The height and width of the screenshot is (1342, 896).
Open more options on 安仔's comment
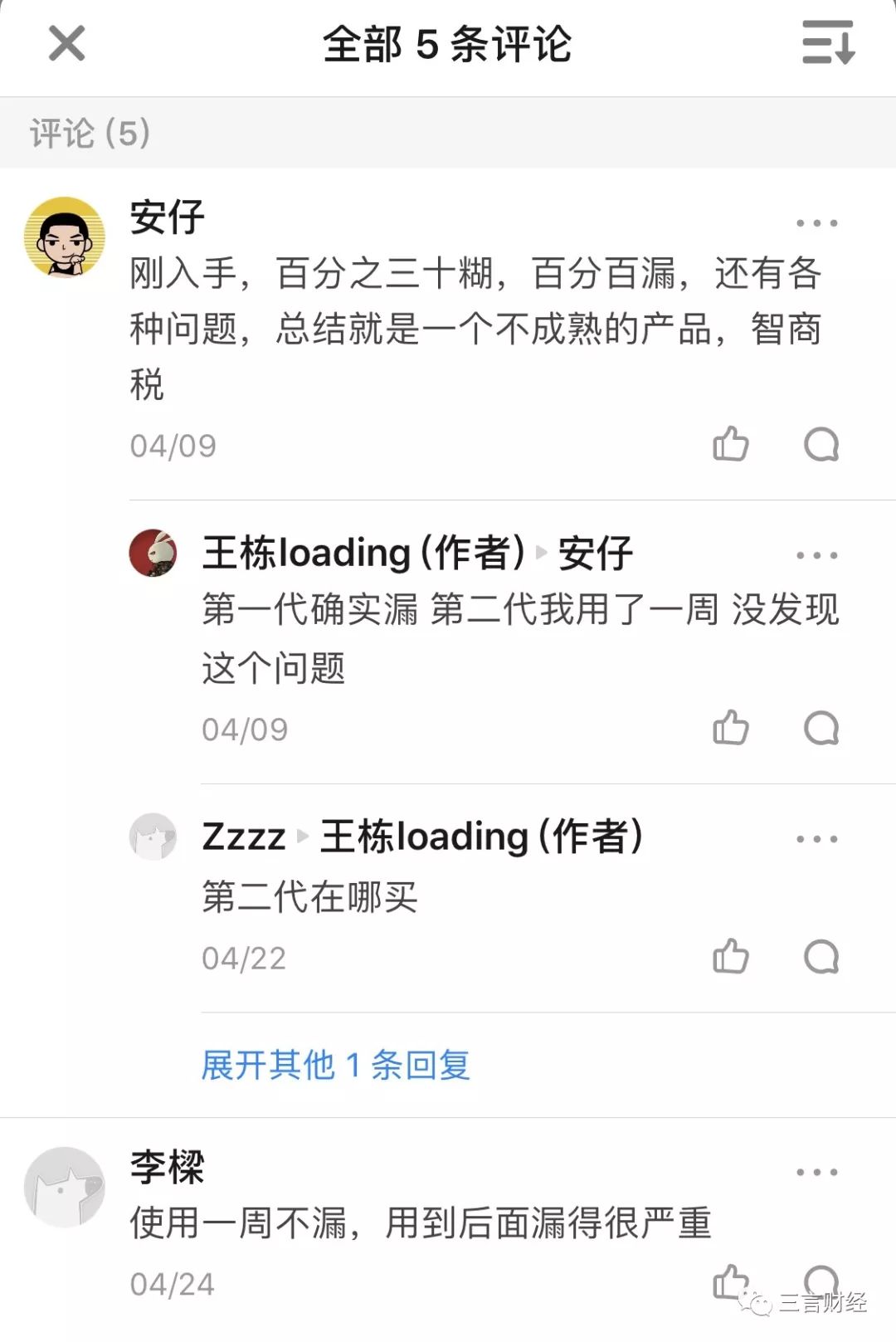(815, 222)
